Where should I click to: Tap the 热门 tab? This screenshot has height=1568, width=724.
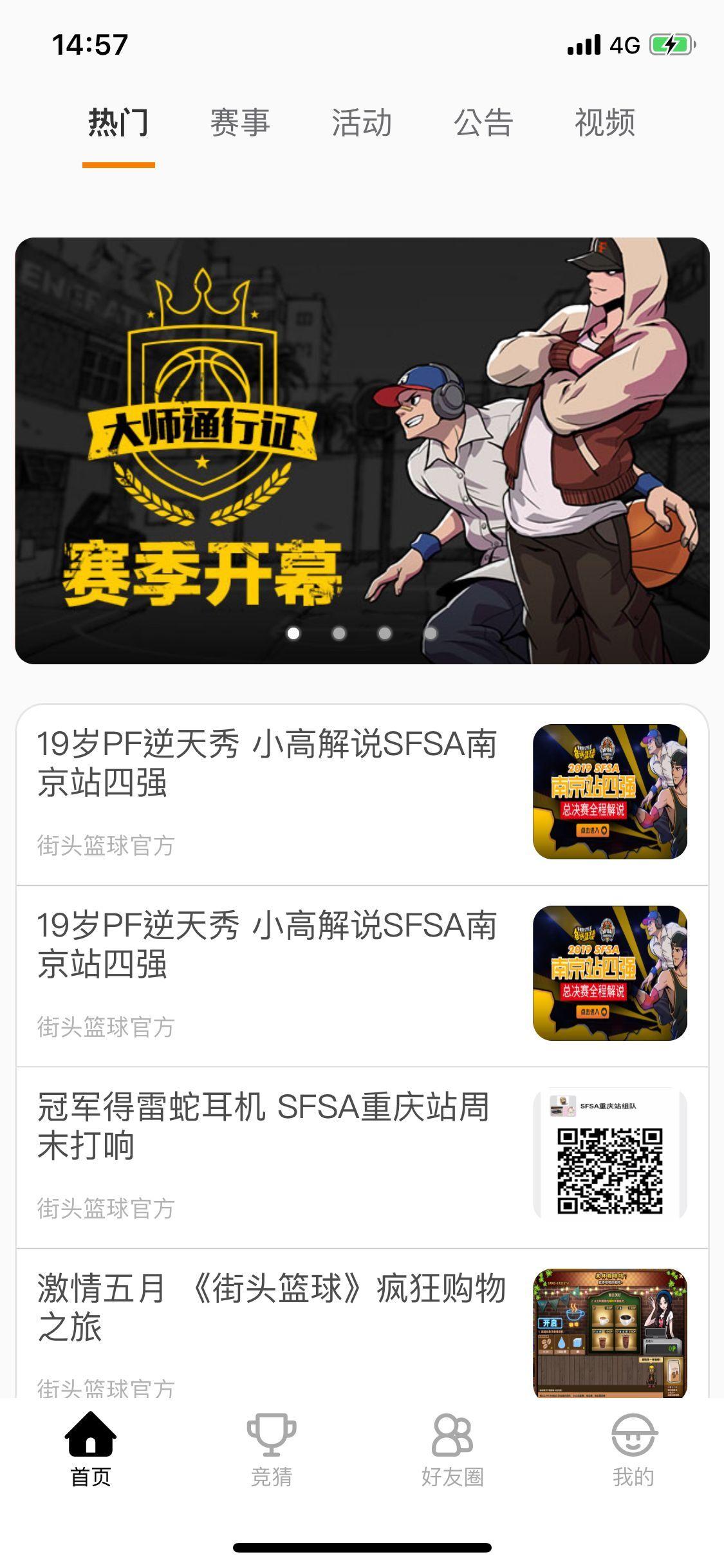coord(118,122)
